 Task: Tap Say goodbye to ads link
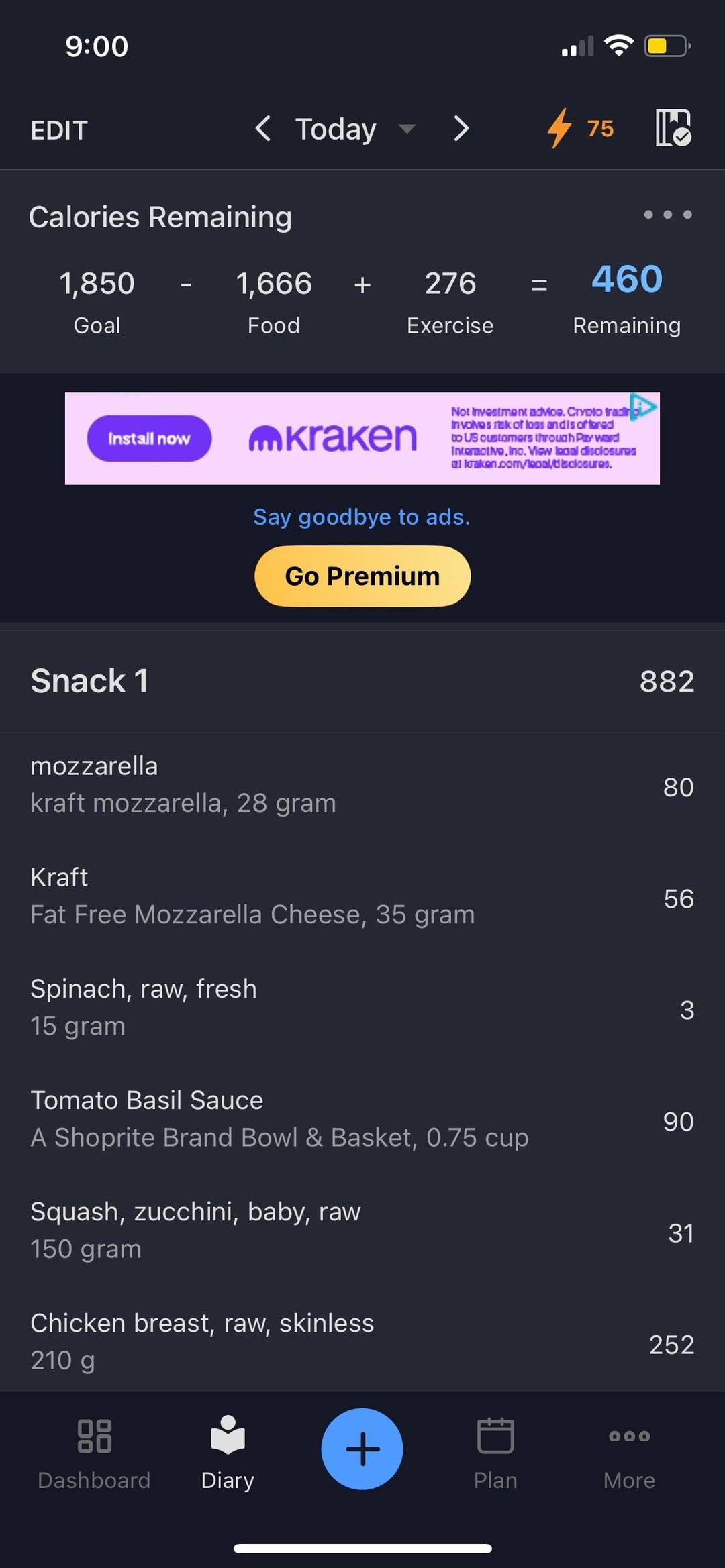click(x=362, y=517)
